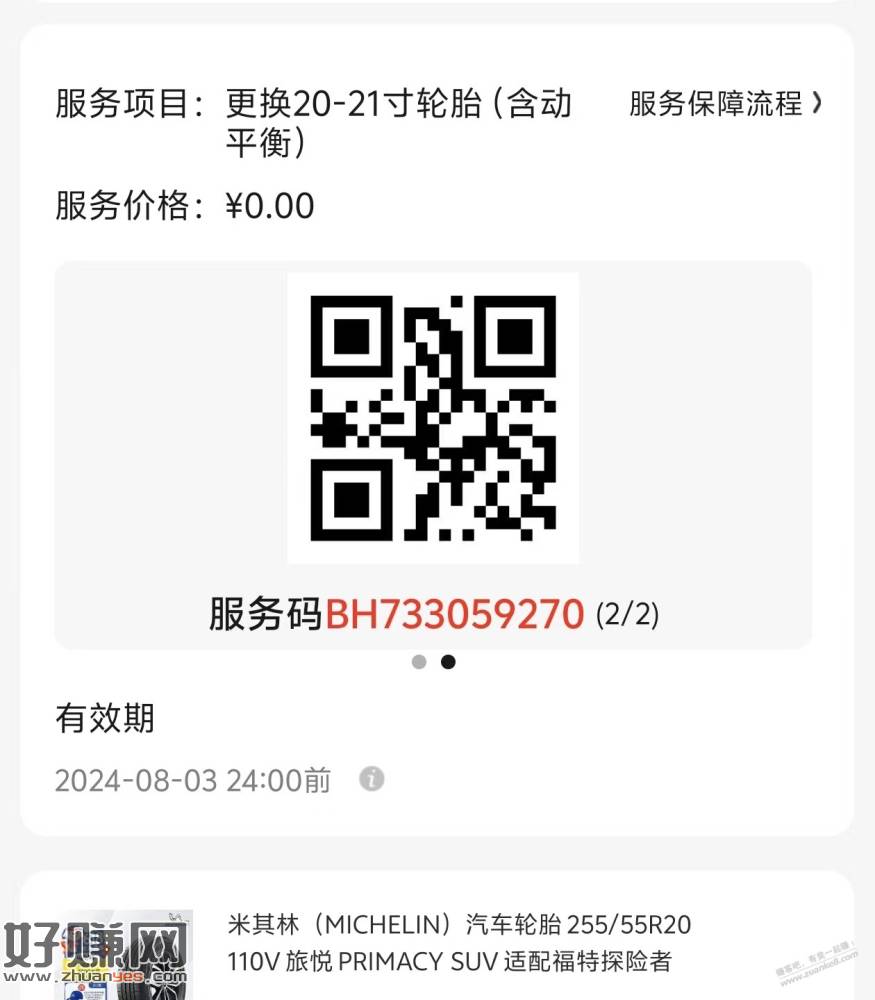Open the 米其林 MICHELIN tire product card
This screenshot has height=1000, width=875.
(x=459, y=942)
